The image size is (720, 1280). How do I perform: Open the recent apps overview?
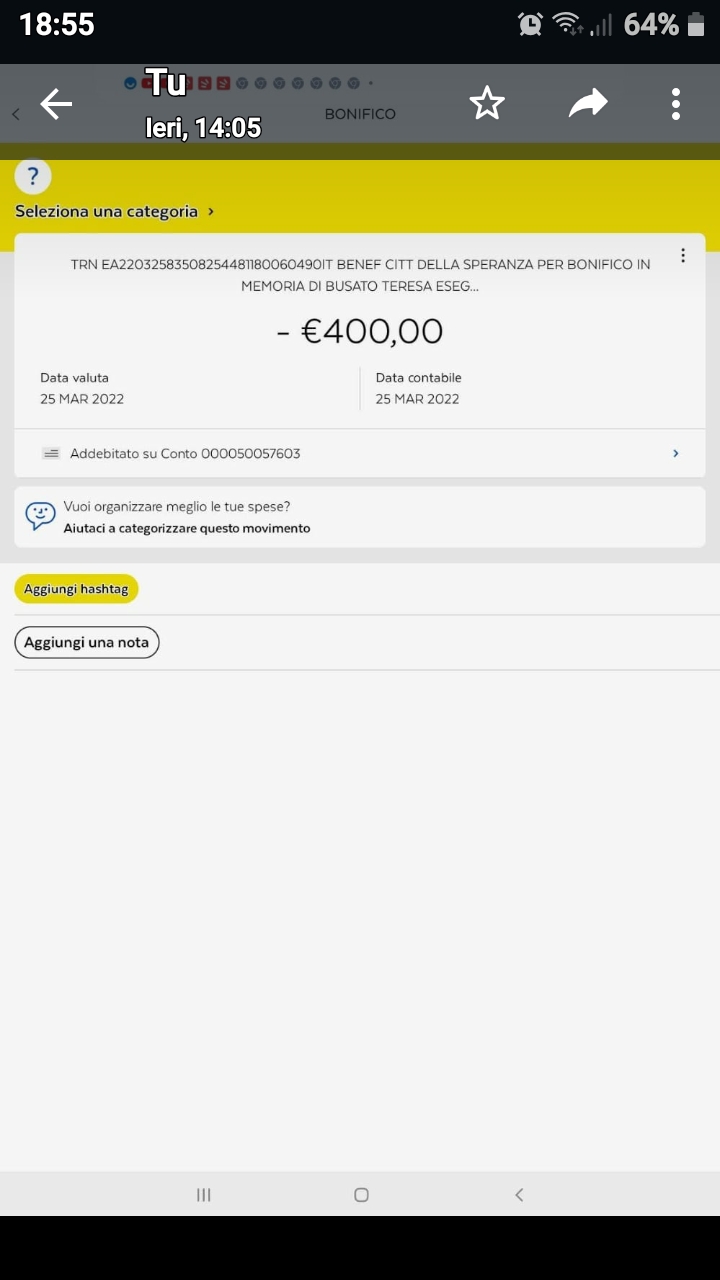204,1194
